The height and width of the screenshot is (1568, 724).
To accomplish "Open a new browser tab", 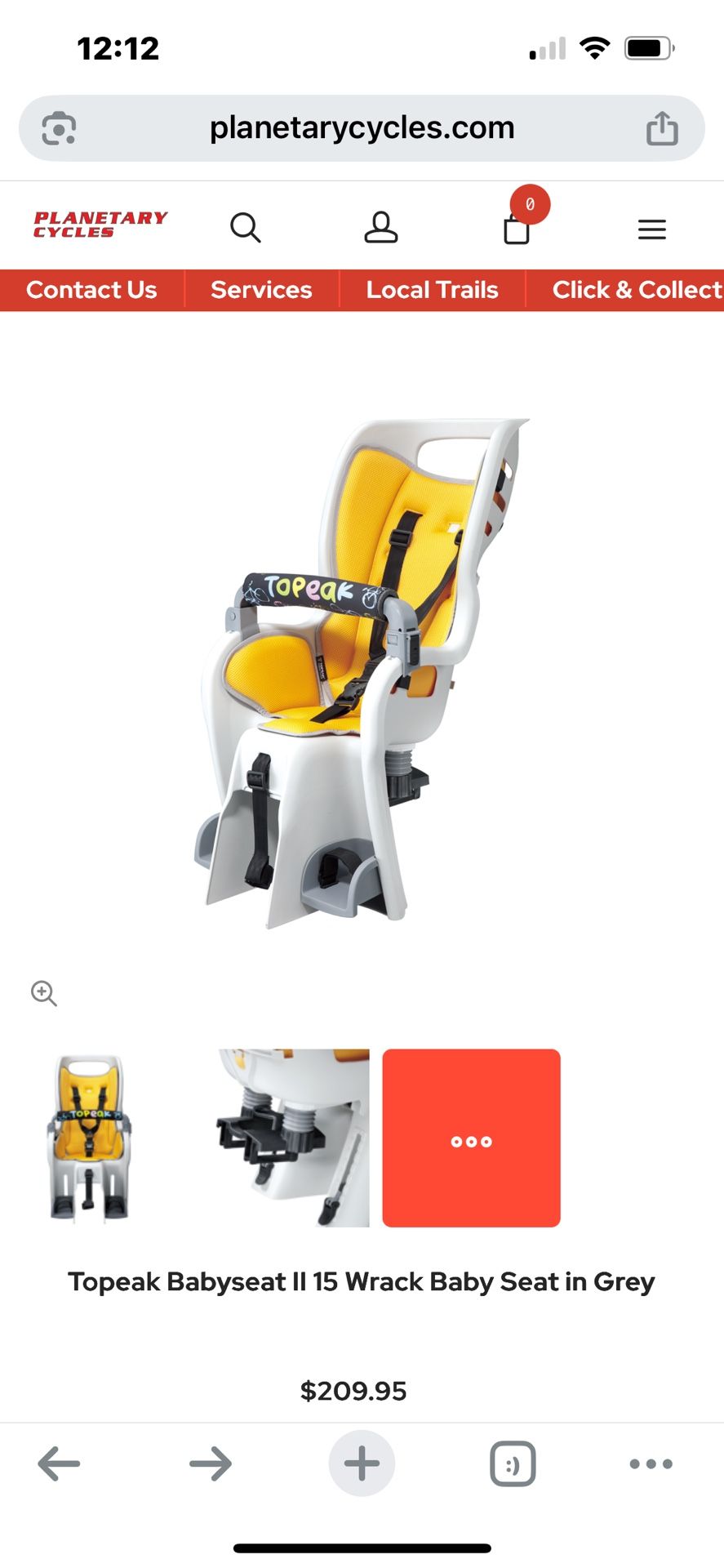I will pos(362,1463).
